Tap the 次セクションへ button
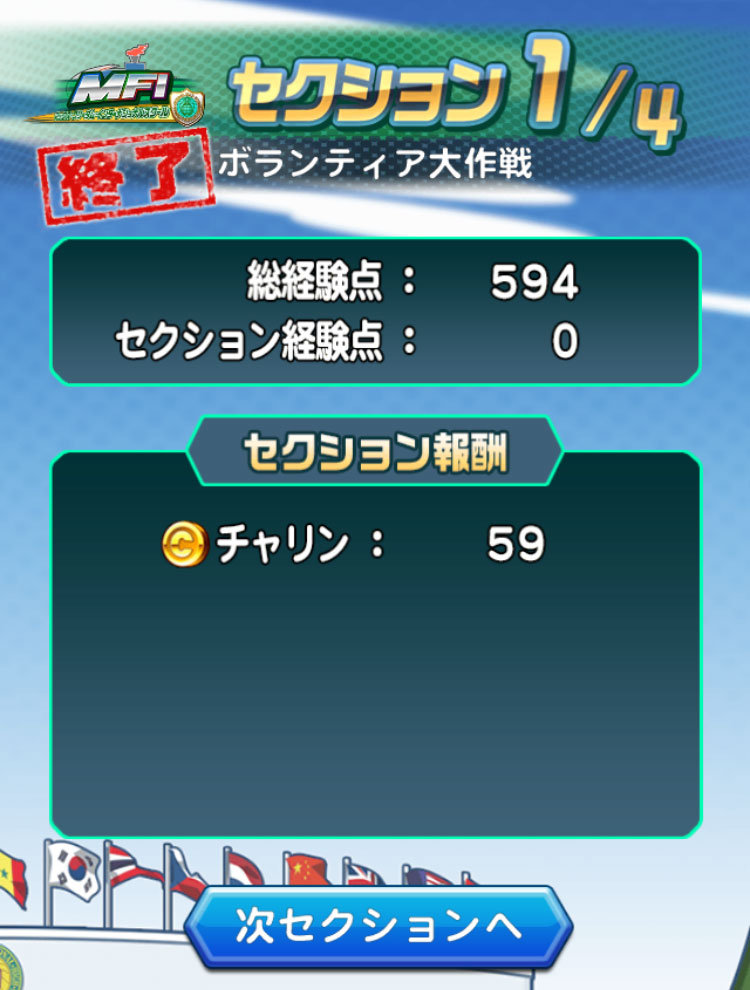The width and height of the screenshot is (750, 990). 379,927
